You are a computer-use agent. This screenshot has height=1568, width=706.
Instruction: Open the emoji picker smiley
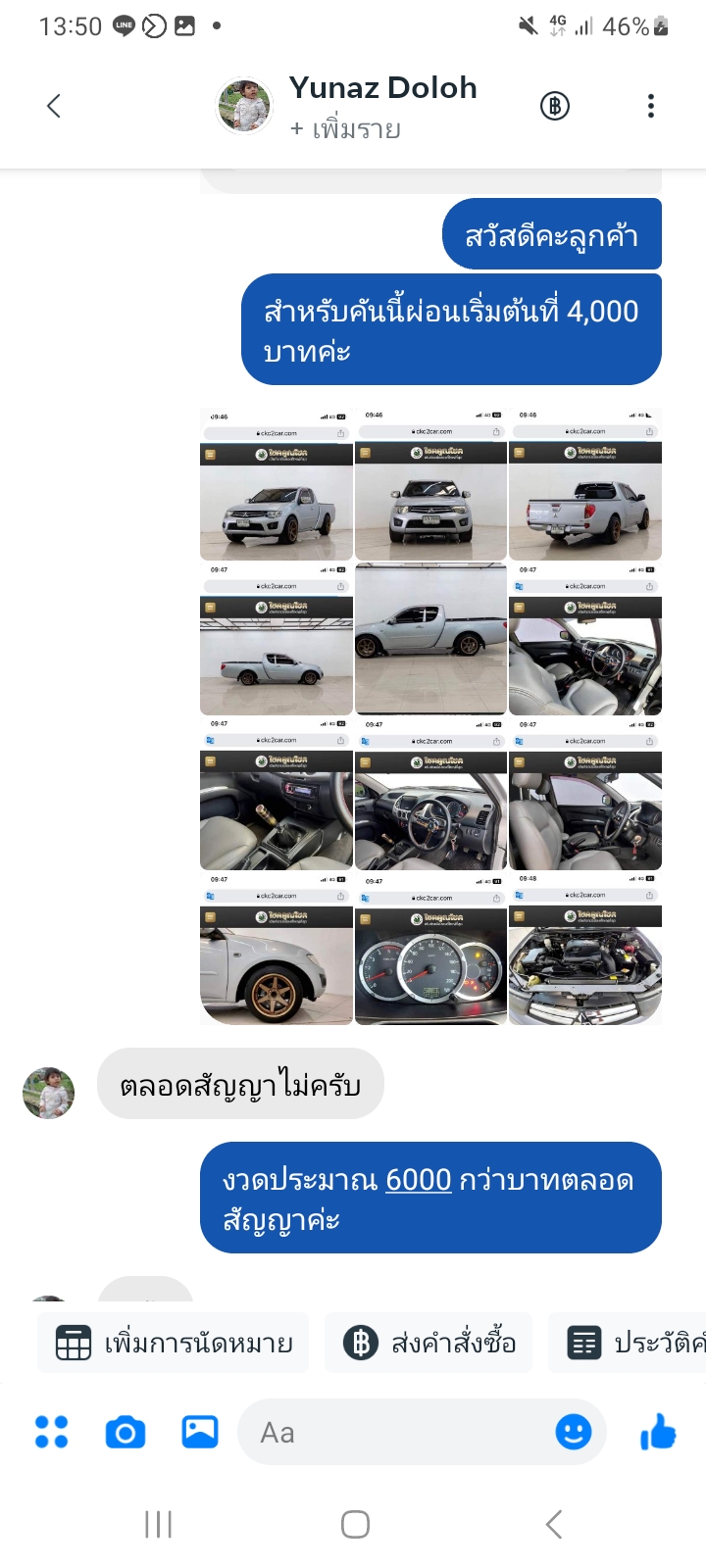[574, 1433]
